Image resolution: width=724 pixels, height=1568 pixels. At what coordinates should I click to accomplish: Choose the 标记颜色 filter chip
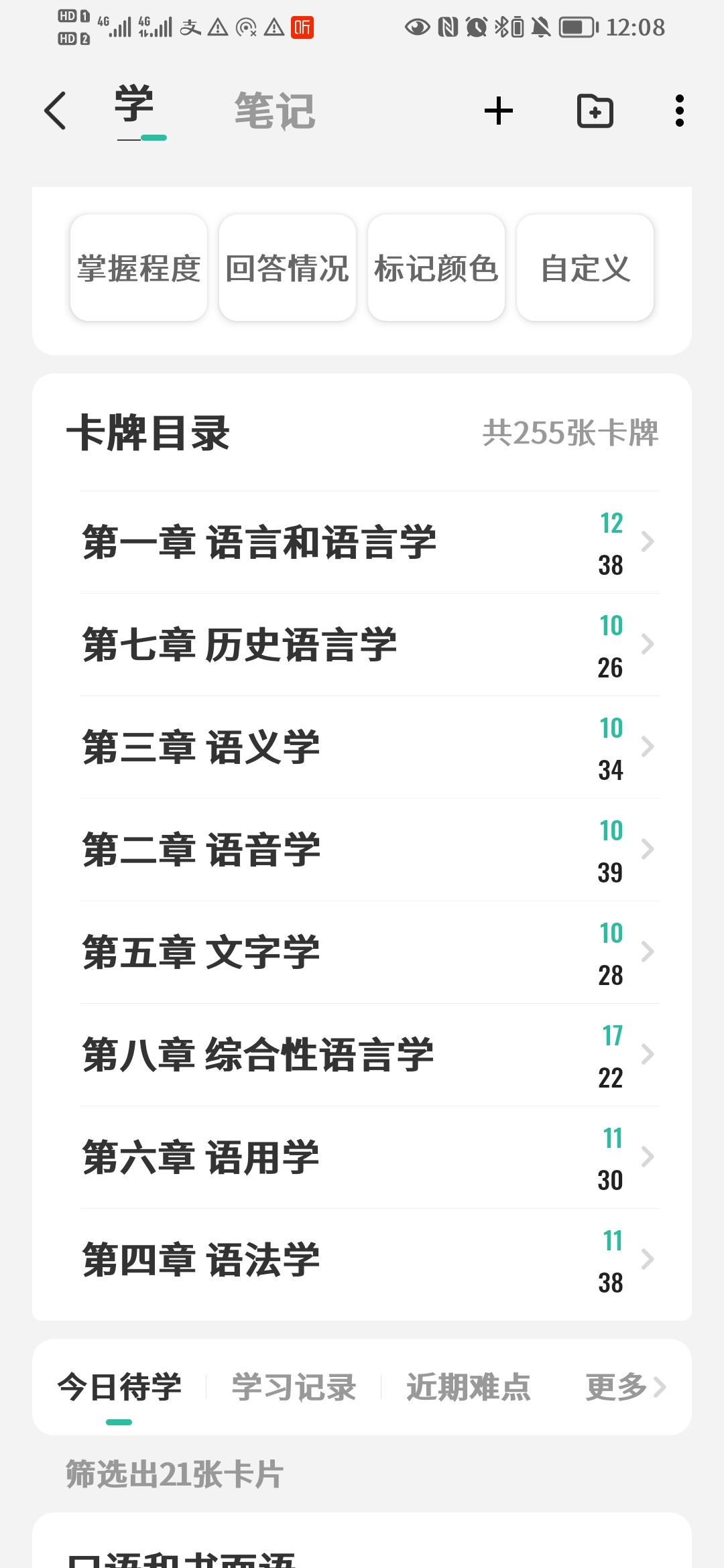(x=436, y=268)
